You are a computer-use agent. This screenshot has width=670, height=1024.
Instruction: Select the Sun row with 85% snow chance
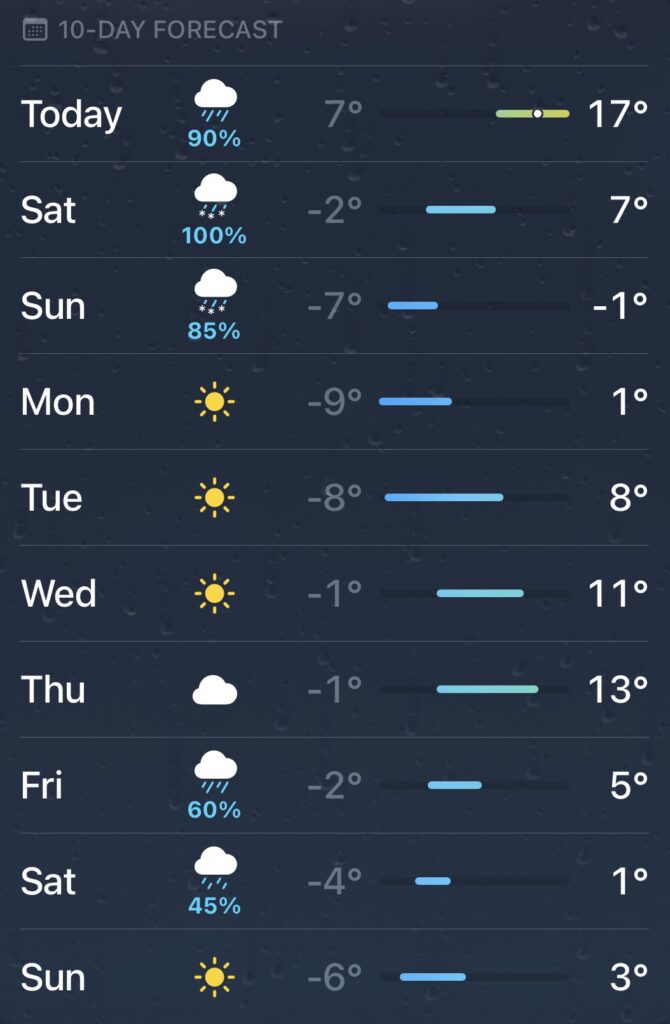pyautogui.click(x=334, y=306)
